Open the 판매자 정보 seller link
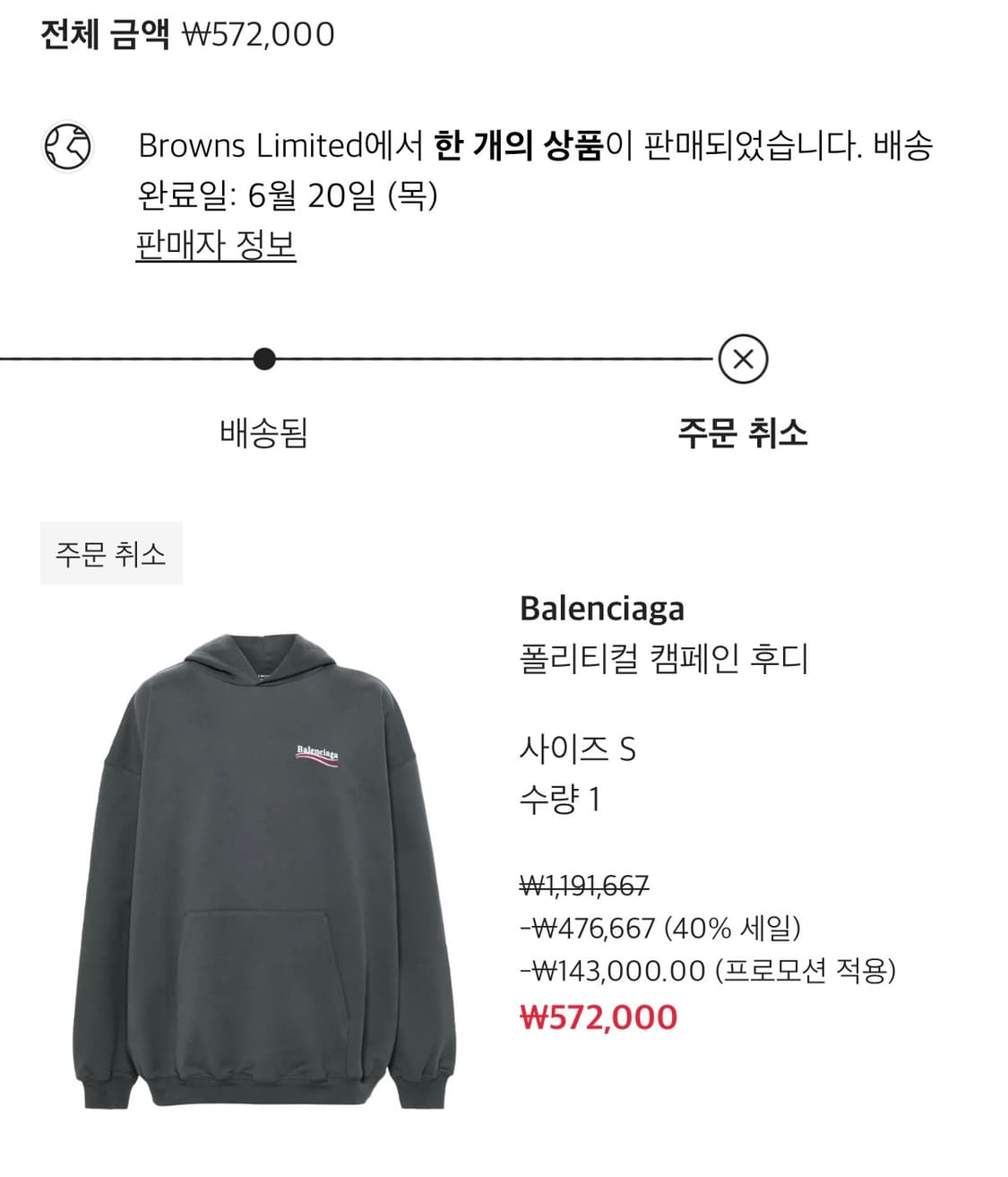This screenshot has height=1177, width=1008. pyautogui.click(x=217, y=244)
